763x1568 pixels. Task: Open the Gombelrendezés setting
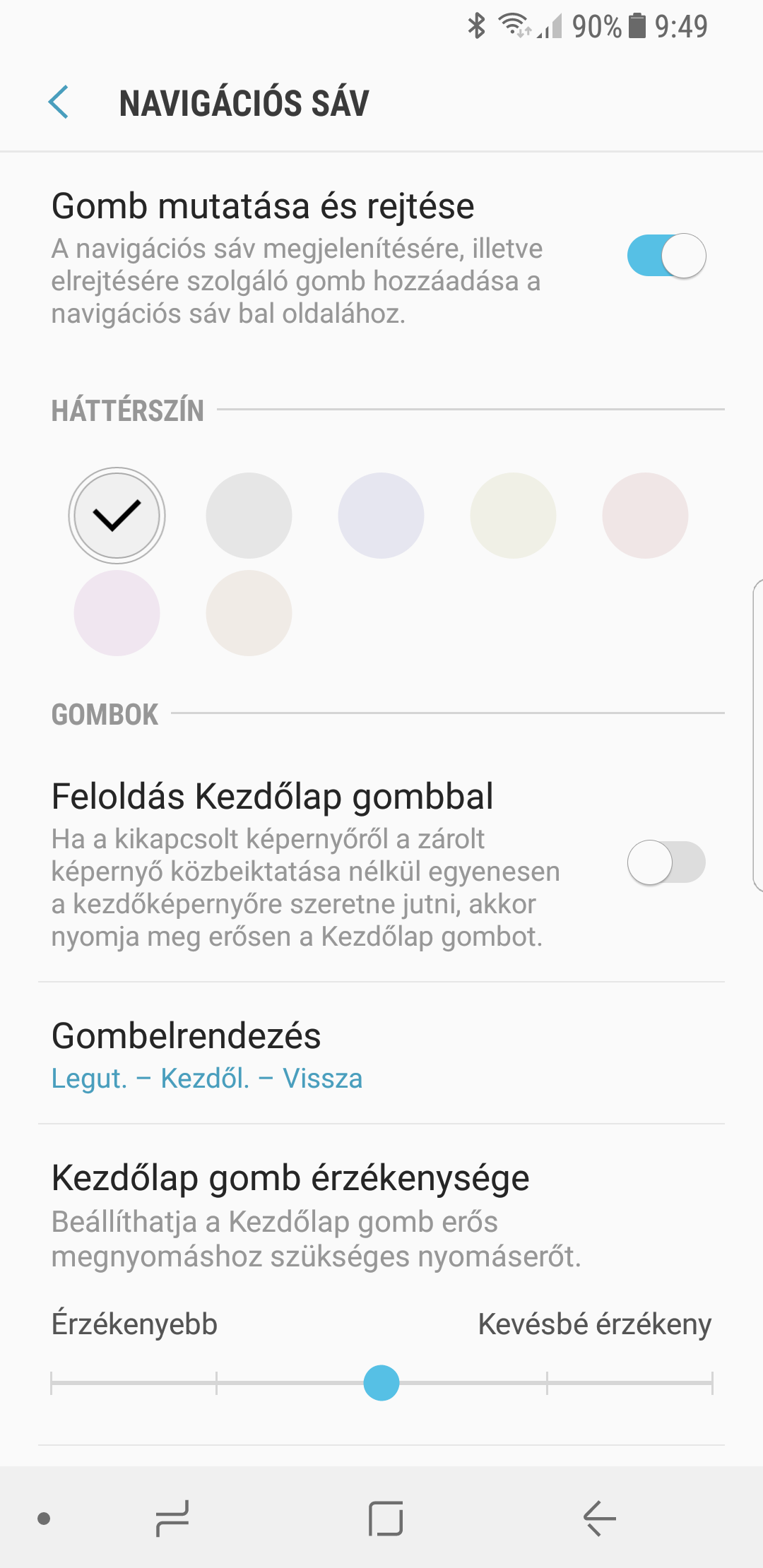pos(381,1054)
